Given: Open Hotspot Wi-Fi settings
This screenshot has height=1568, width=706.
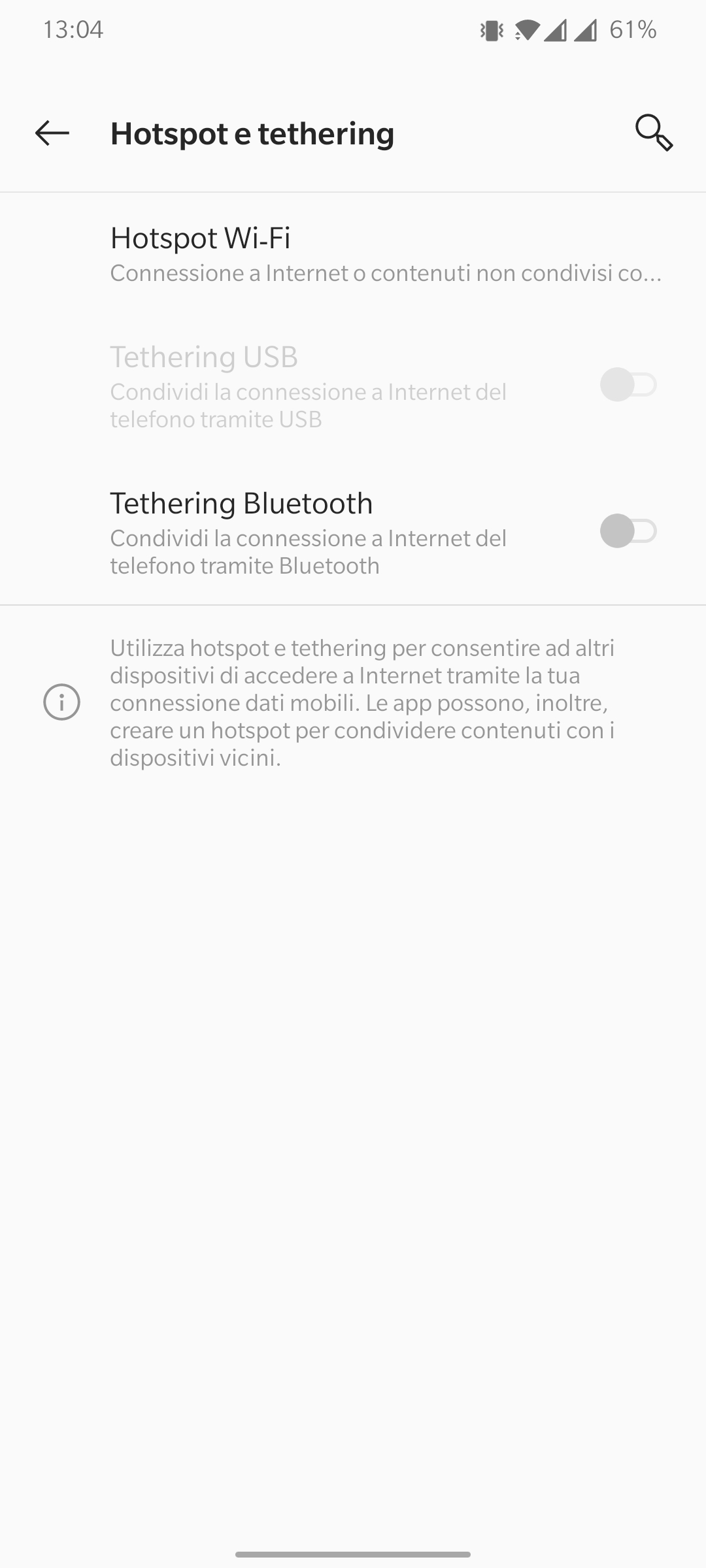Looking at the screenshot, I should [x=353, y=254].
